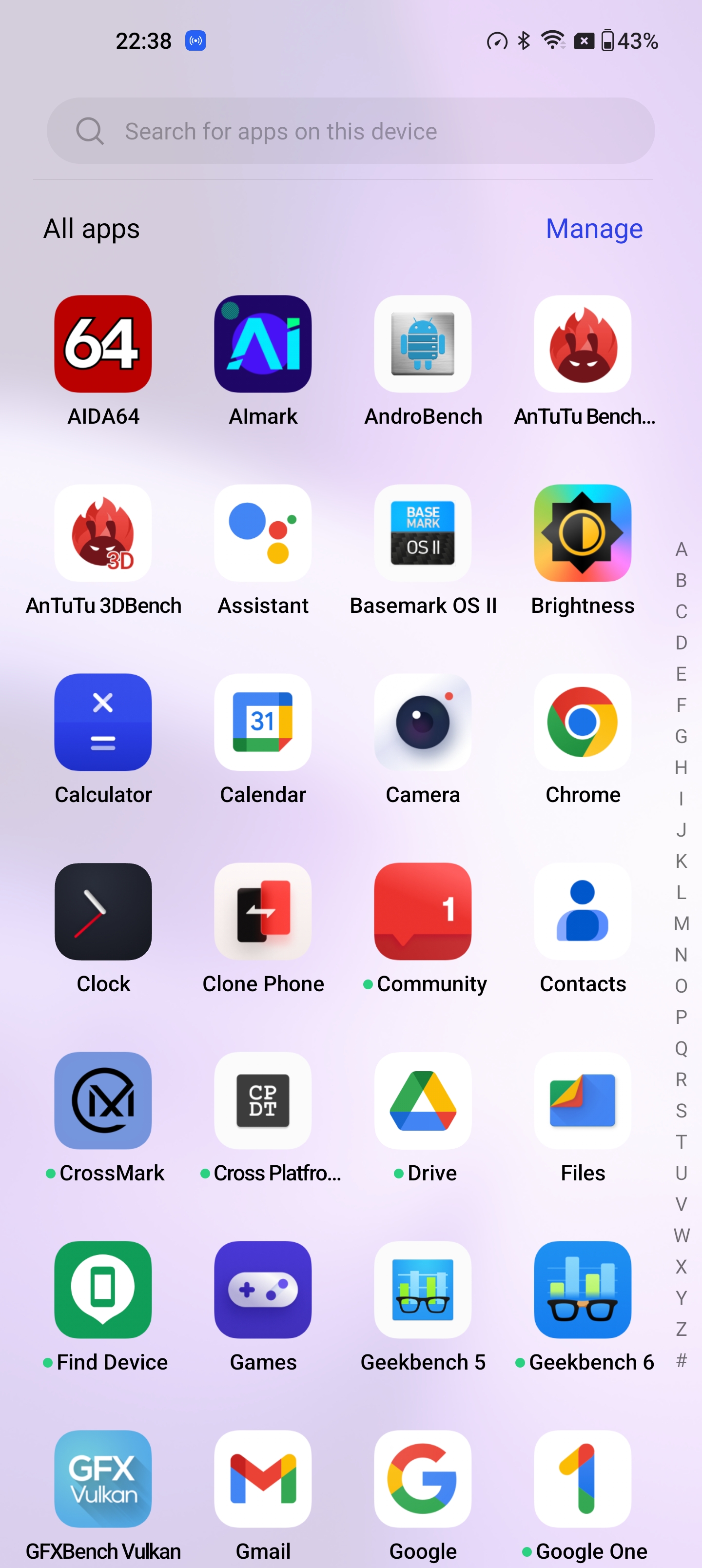Launch AndroBench
Image resolution: width=702 pixels, height=1568 pixels.
pos(423,345)
